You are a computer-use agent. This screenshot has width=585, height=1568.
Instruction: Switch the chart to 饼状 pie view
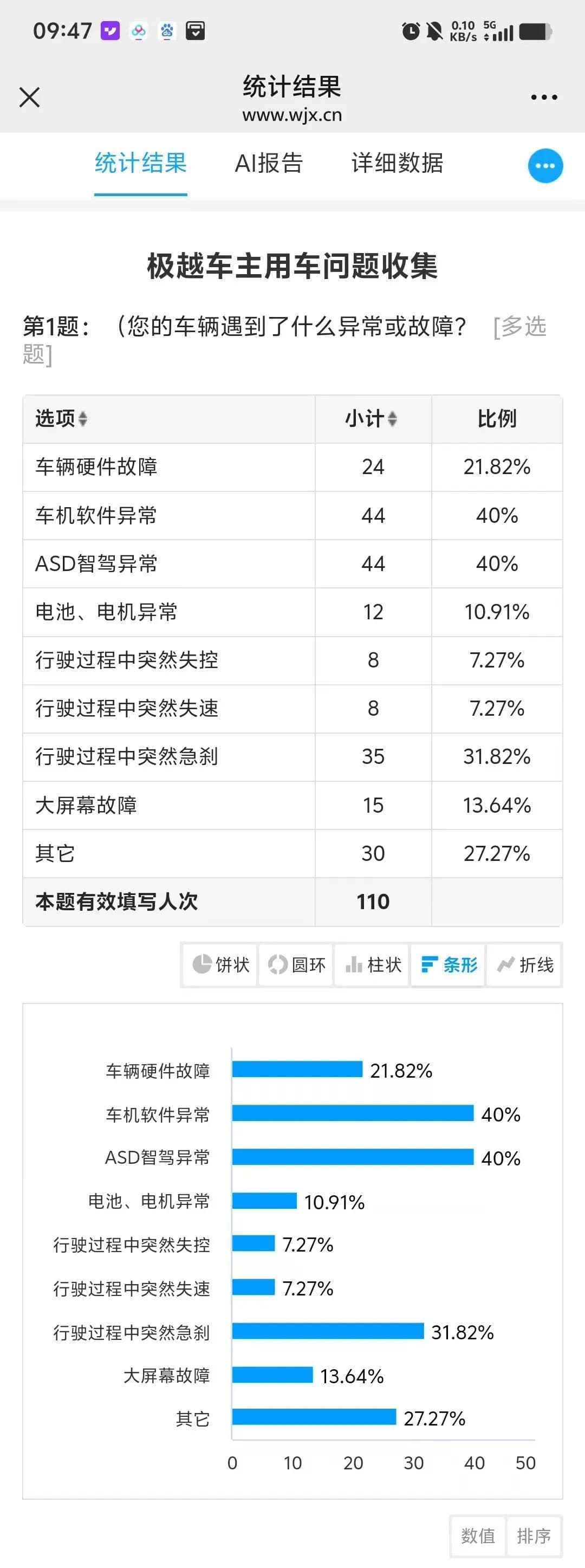[x=220, y=965]
